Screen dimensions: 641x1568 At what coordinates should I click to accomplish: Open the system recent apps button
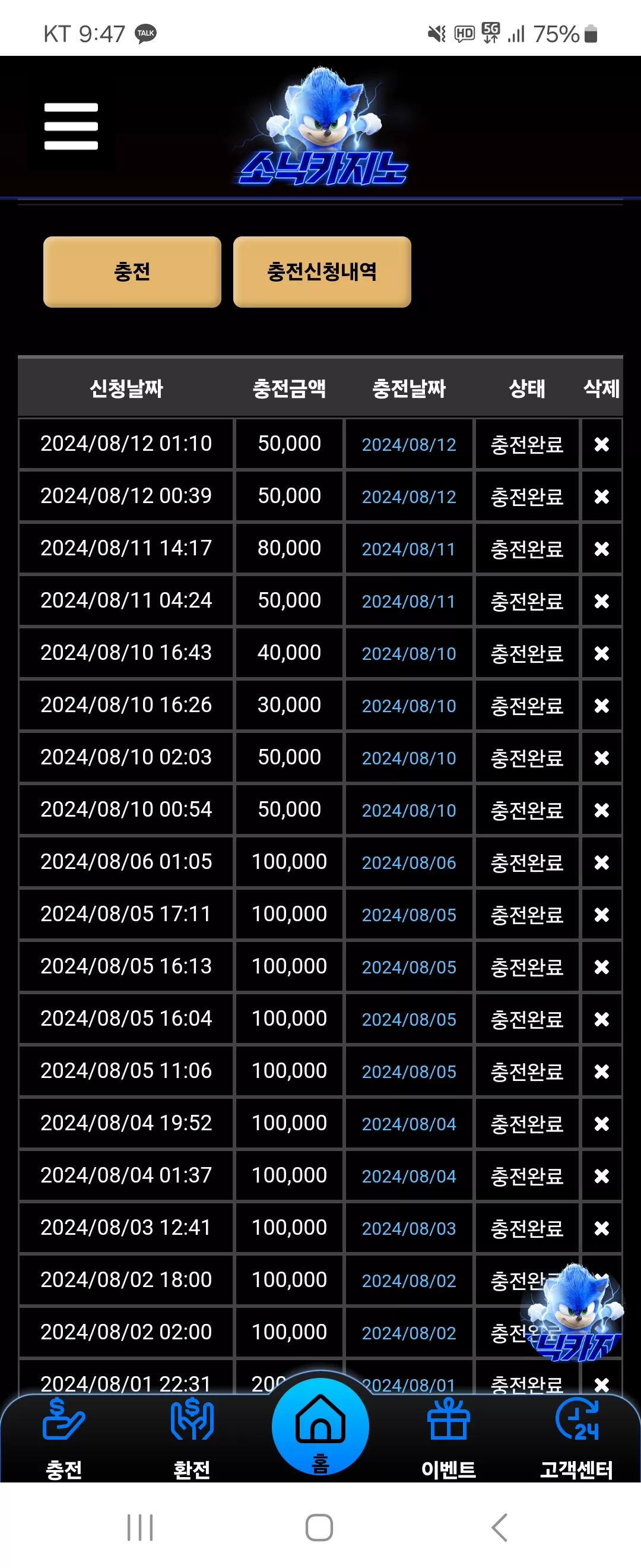point(141,1527)
